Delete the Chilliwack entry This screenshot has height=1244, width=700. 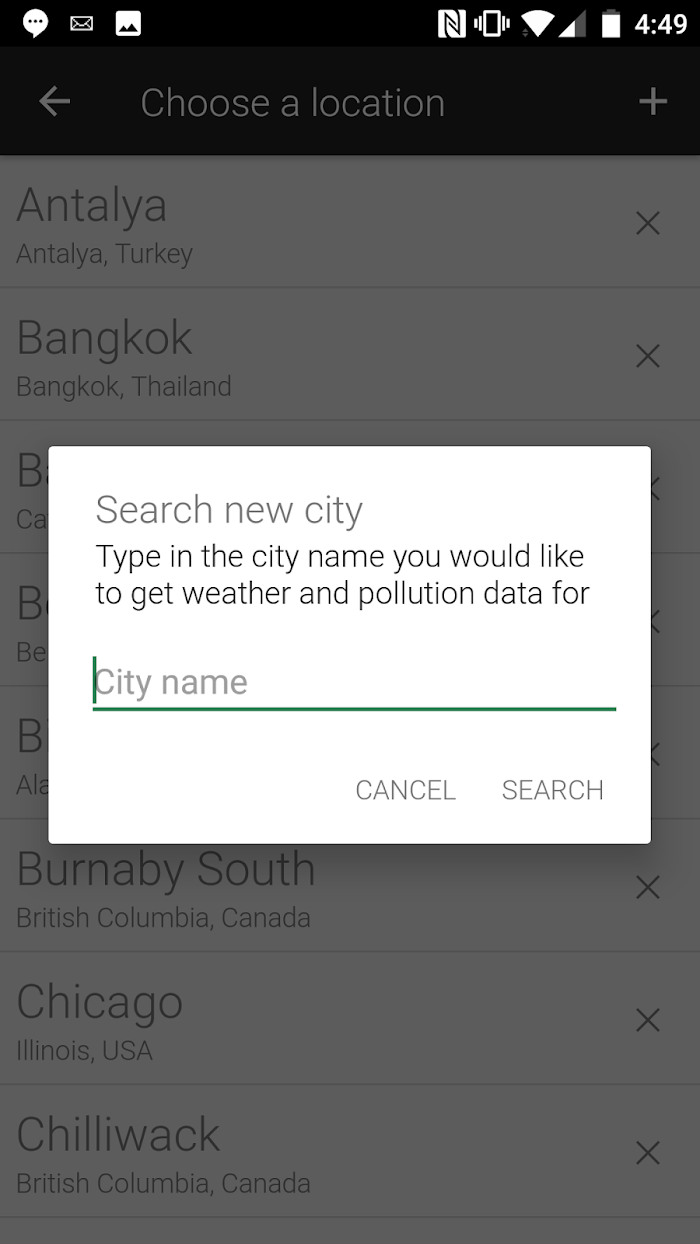pos(648,1153)
